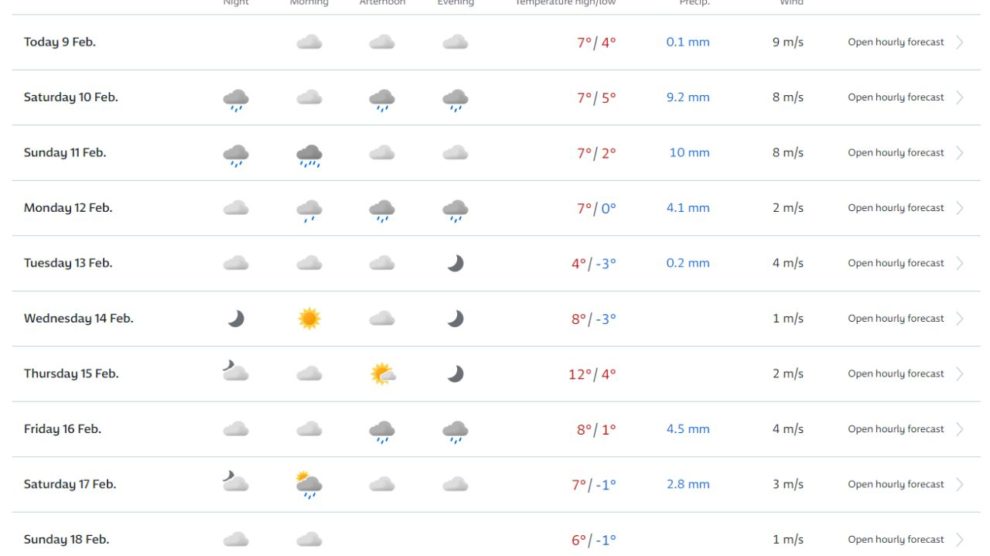Open hourly forecast for Tuesday 13 Feb.

[x=896, y=264]
